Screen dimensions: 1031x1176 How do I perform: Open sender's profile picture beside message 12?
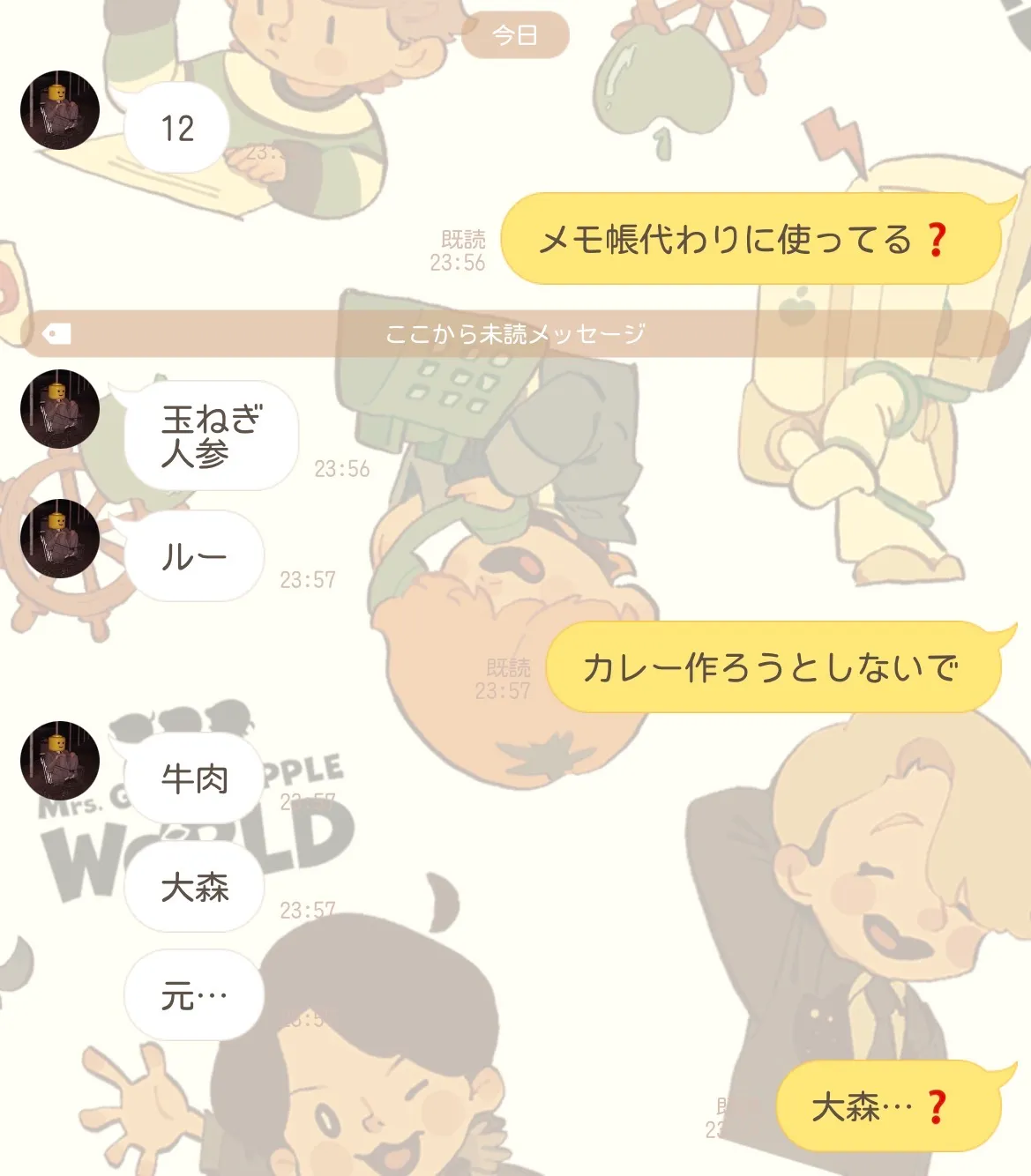click(x=60, y=110)
